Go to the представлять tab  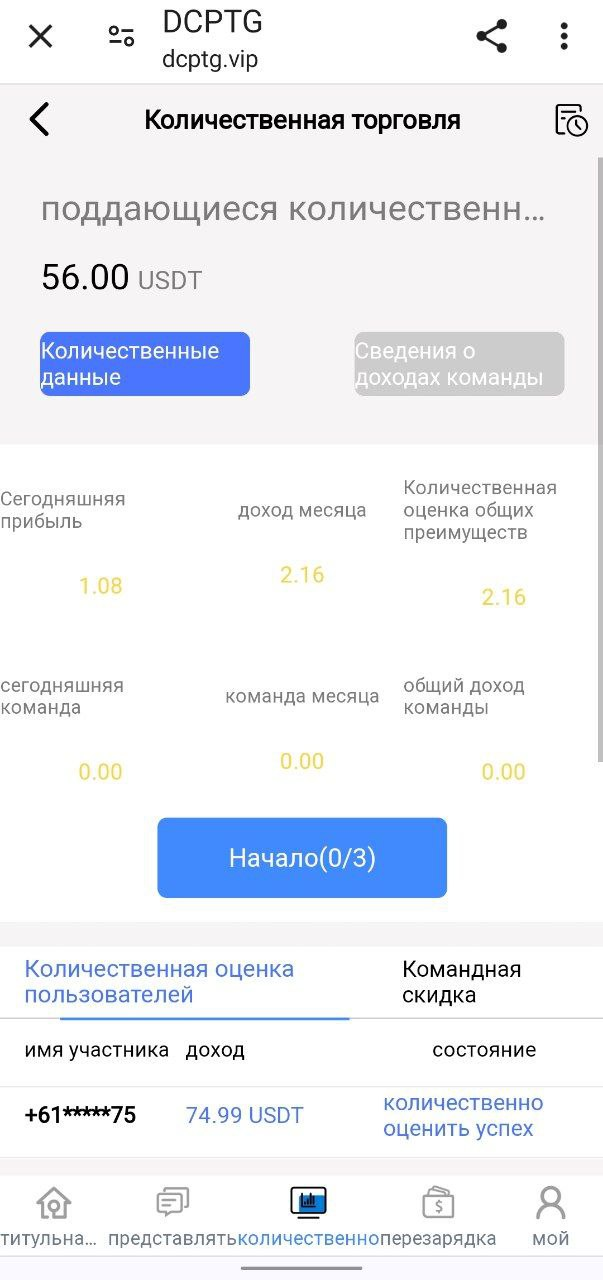172,1214
